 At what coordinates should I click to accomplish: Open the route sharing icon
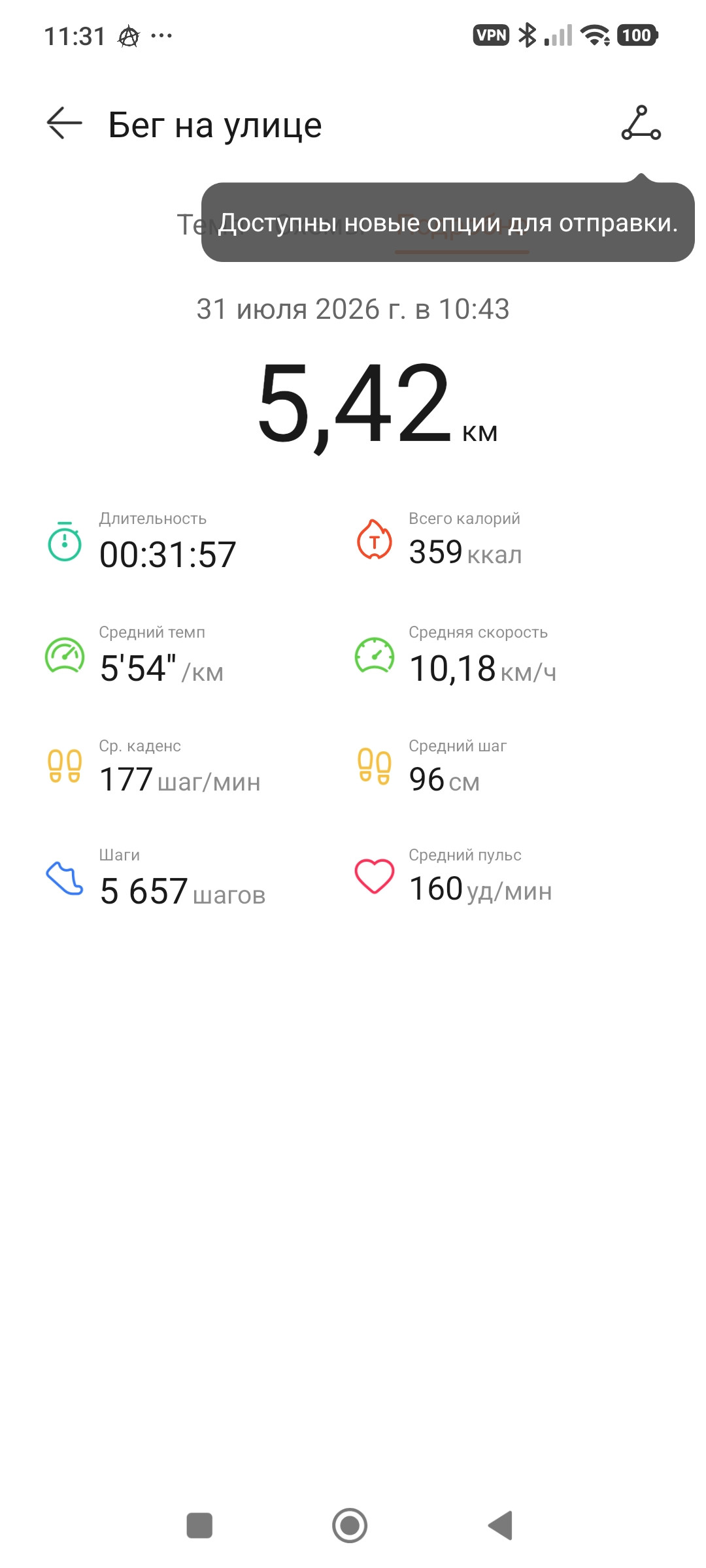641,123
